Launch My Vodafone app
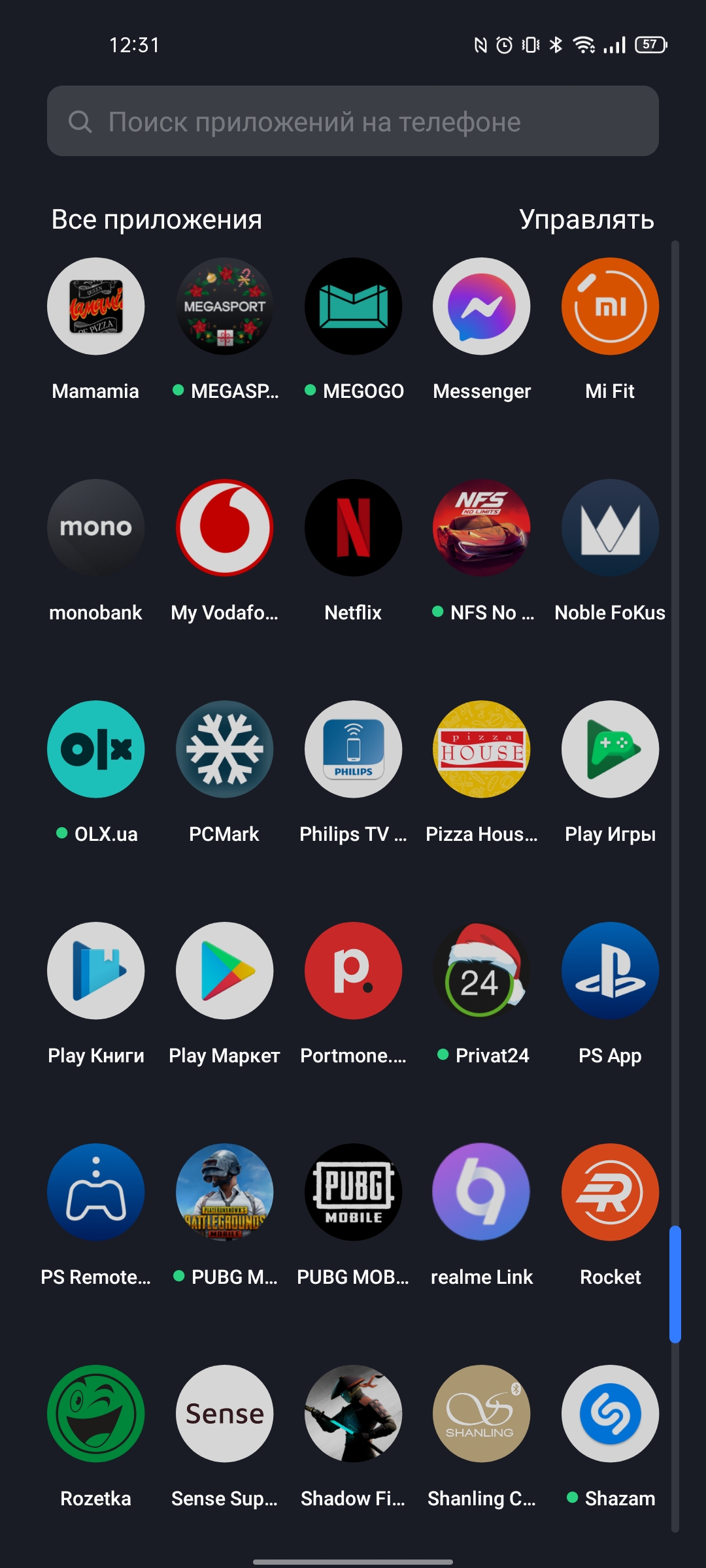The width and height of the screenshot is (706, 1568). click(x=224, y=529)
